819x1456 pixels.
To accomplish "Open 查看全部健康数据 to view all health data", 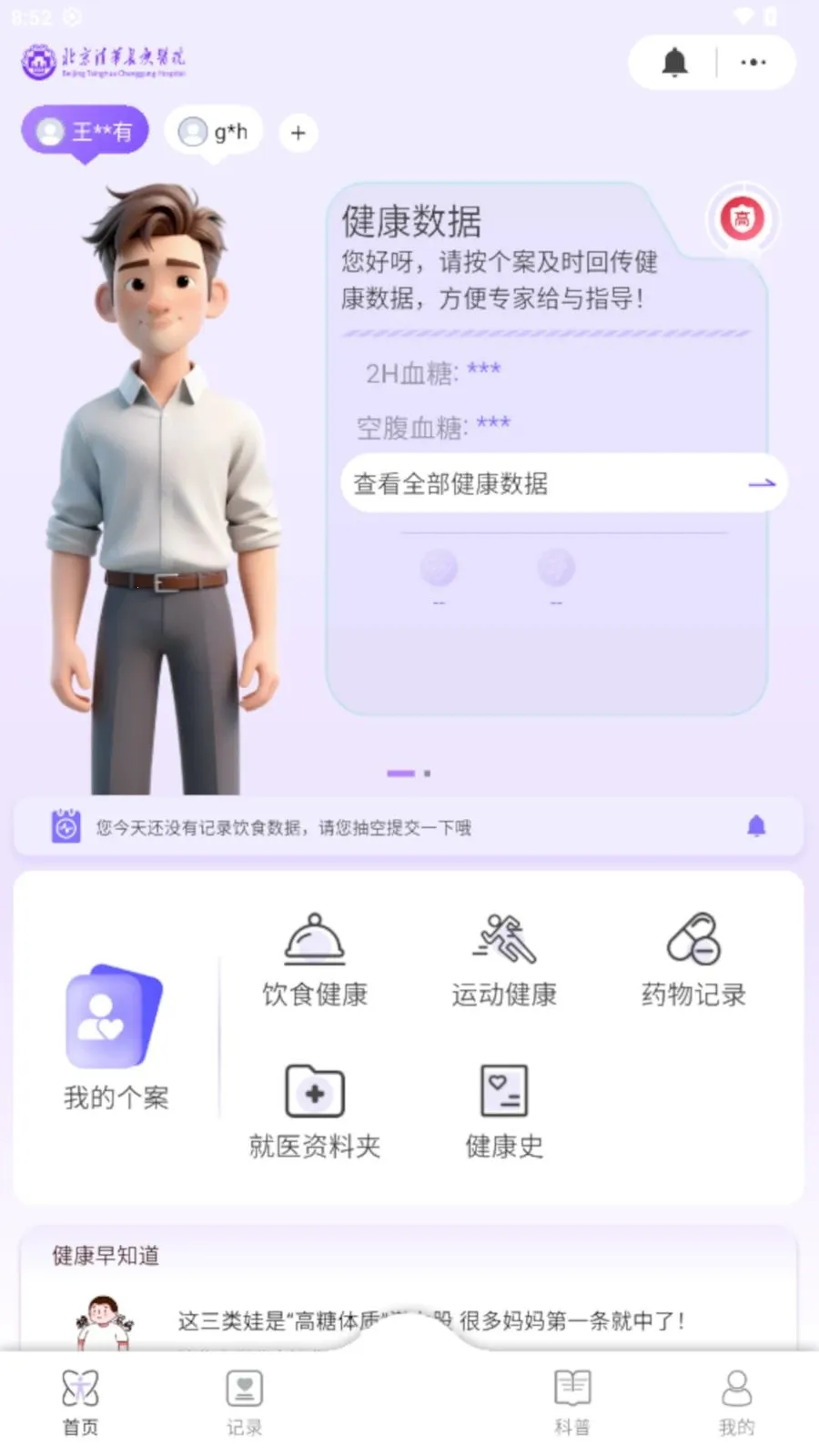I will pyautogui.click(x=562, y=483).
